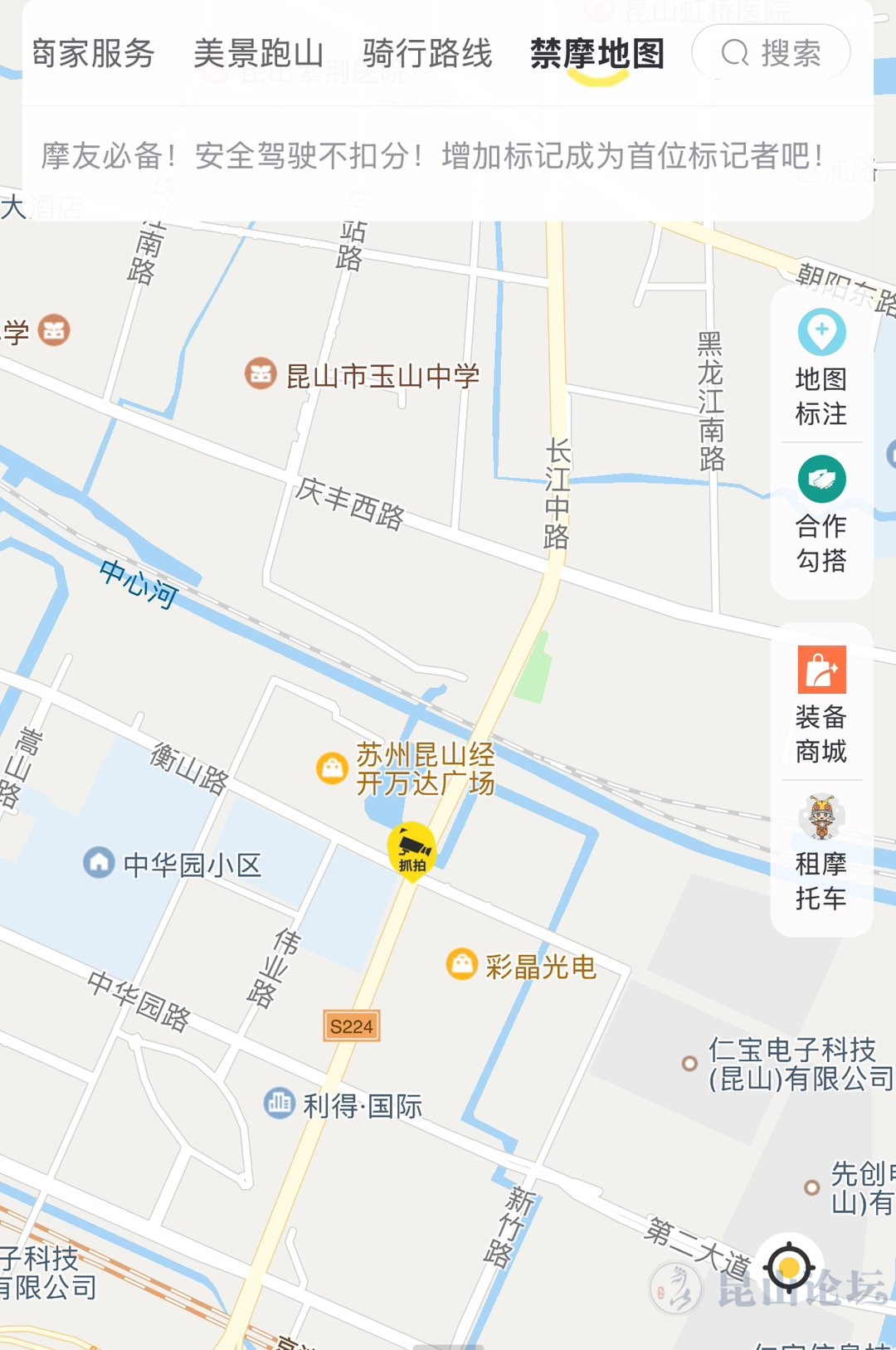Recenter map on my current location
896x1350 pixels.
[789, 1267]
